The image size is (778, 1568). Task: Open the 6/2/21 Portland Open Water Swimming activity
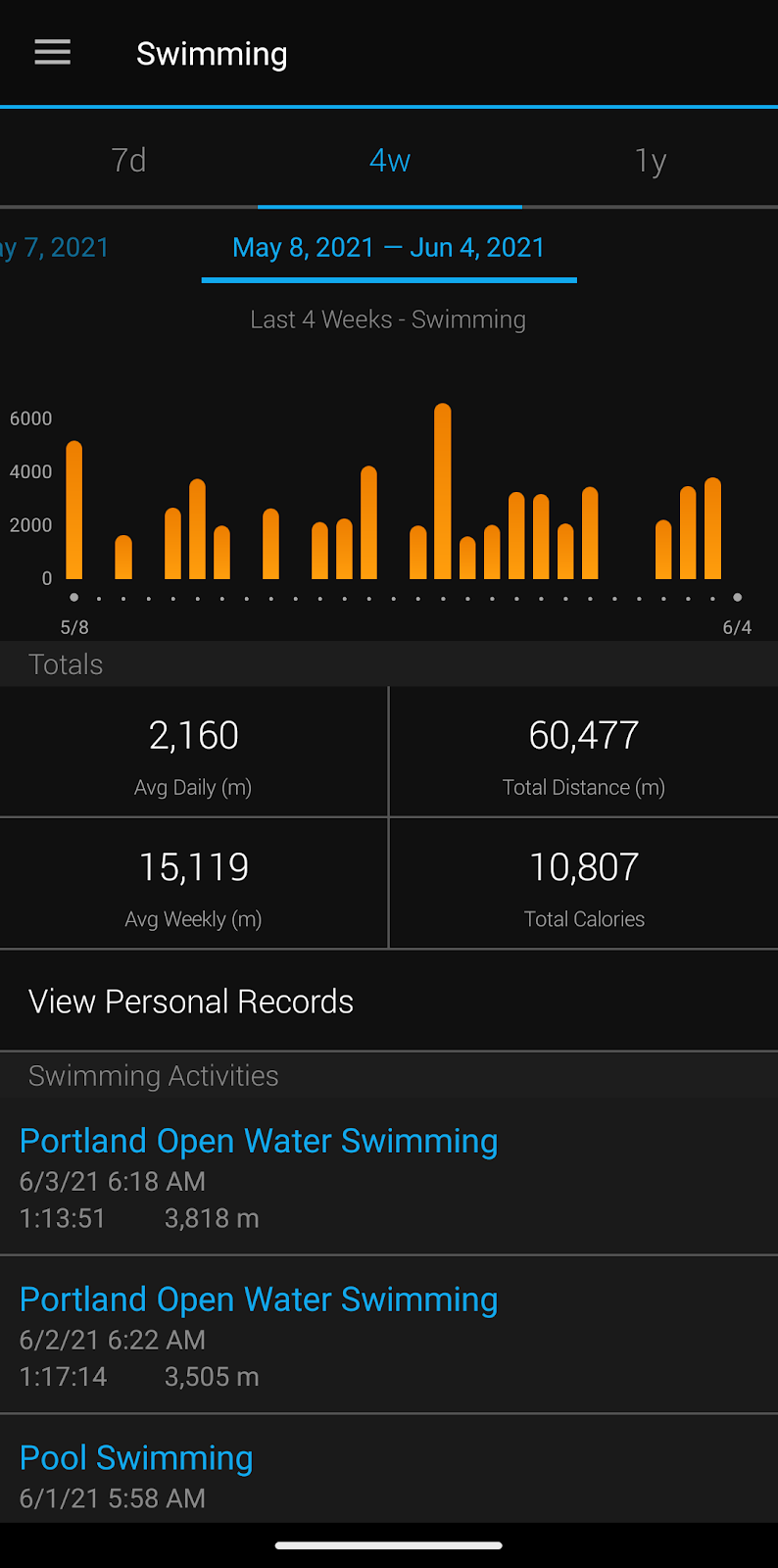259,1300
